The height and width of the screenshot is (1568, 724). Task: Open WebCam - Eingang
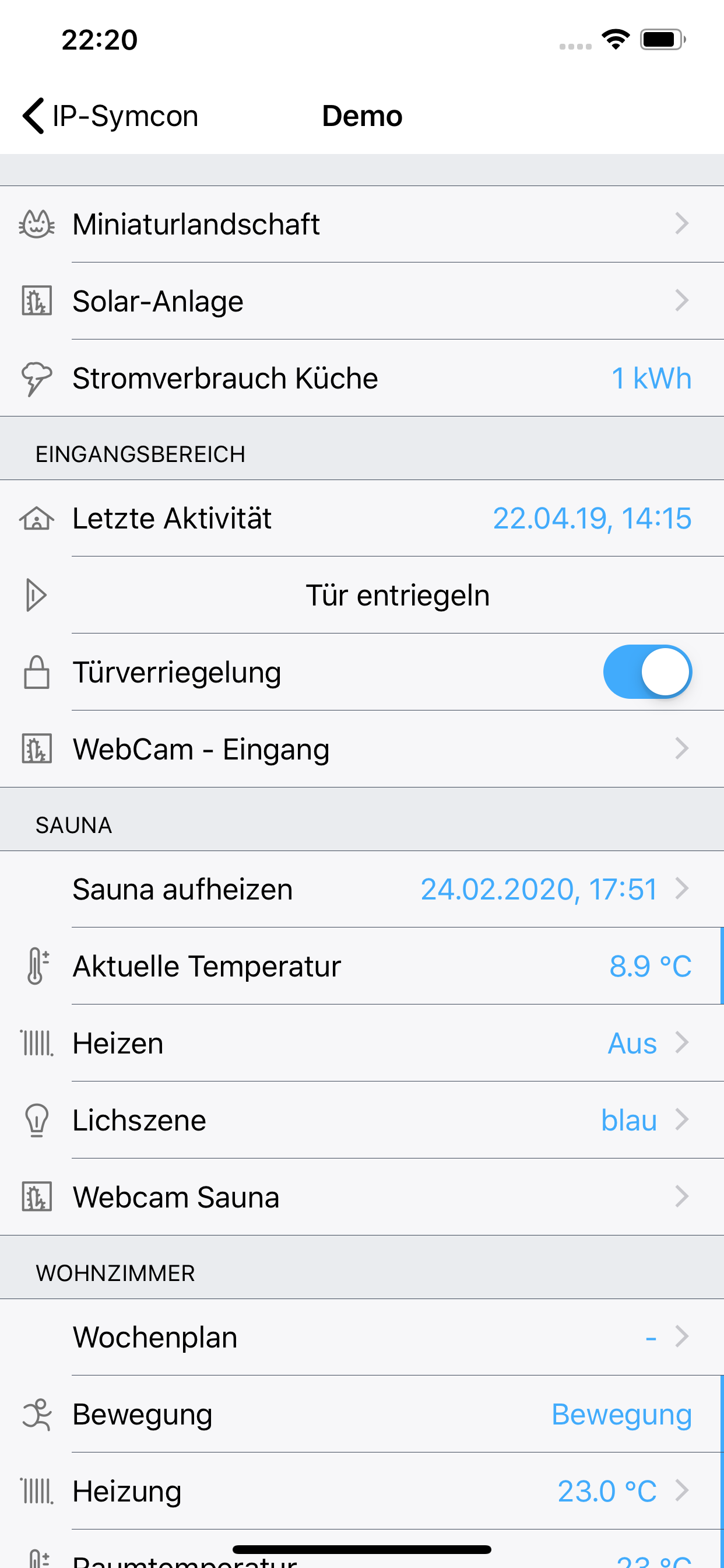tap(362, 748)
